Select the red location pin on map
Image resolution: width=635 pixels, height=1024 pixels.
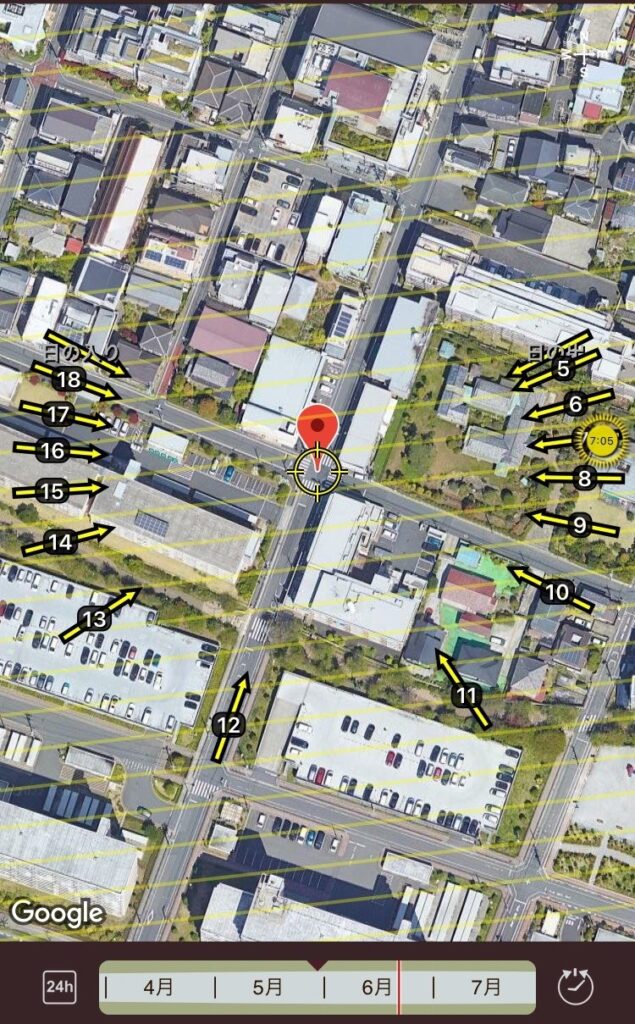(318, 429)
